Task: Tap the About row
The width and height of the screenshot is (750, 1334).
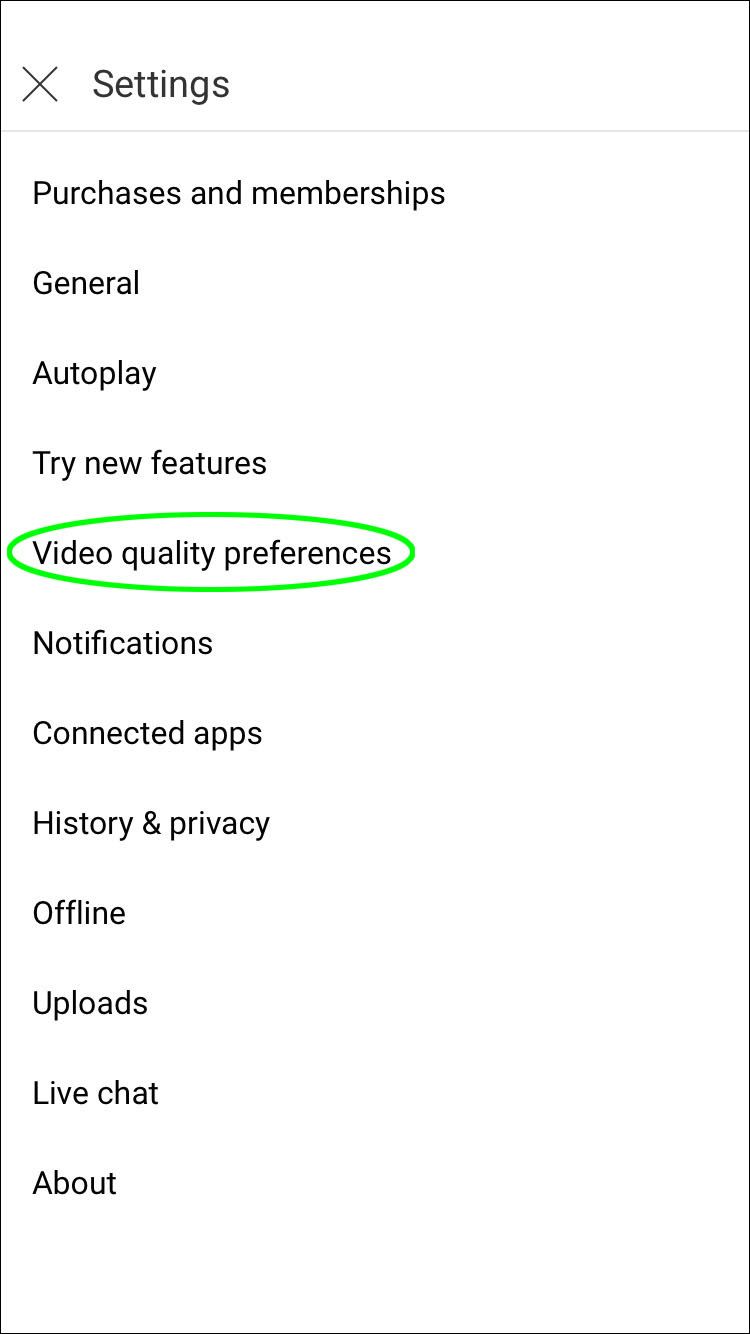Action: pyautogui.click(x=75, y=1183)
